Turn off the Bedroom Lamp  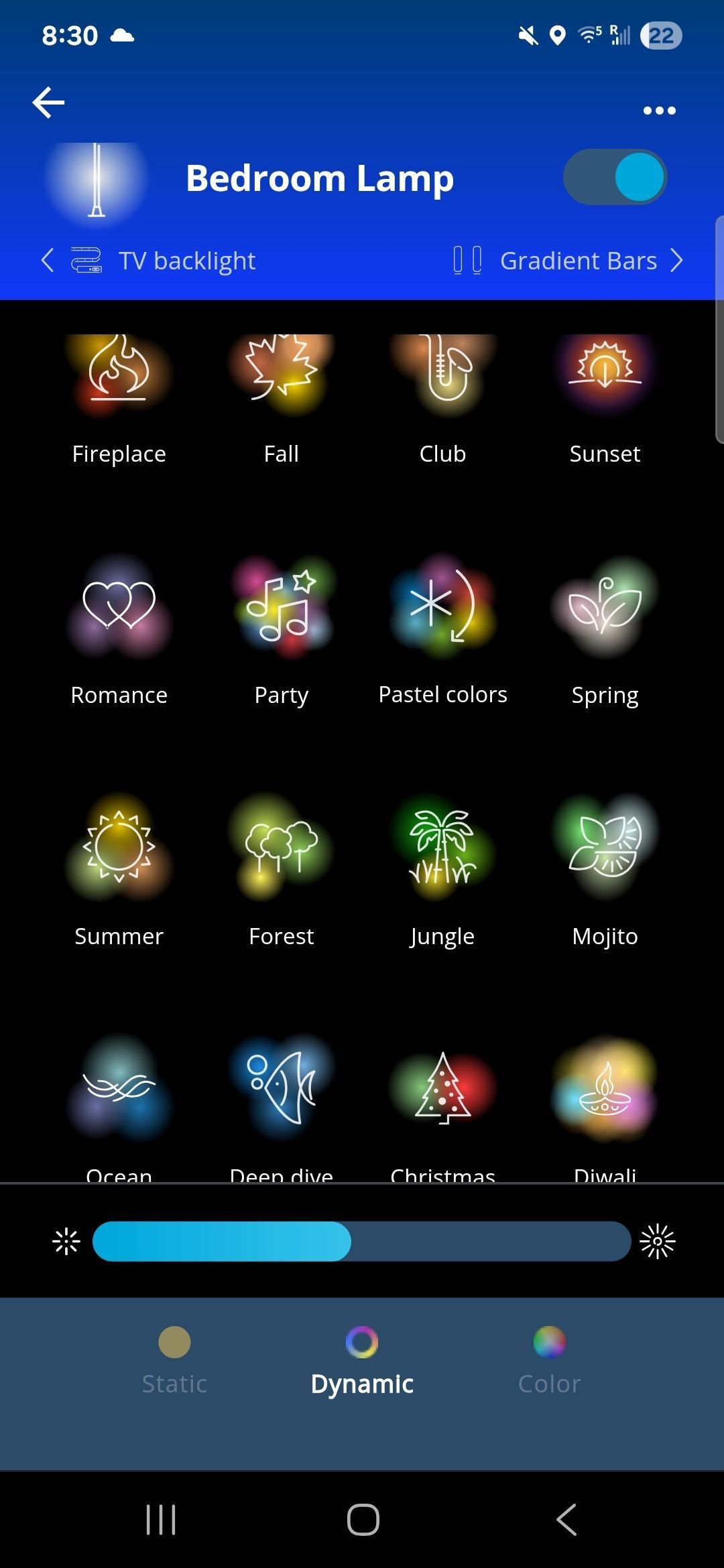pos(614,176)
